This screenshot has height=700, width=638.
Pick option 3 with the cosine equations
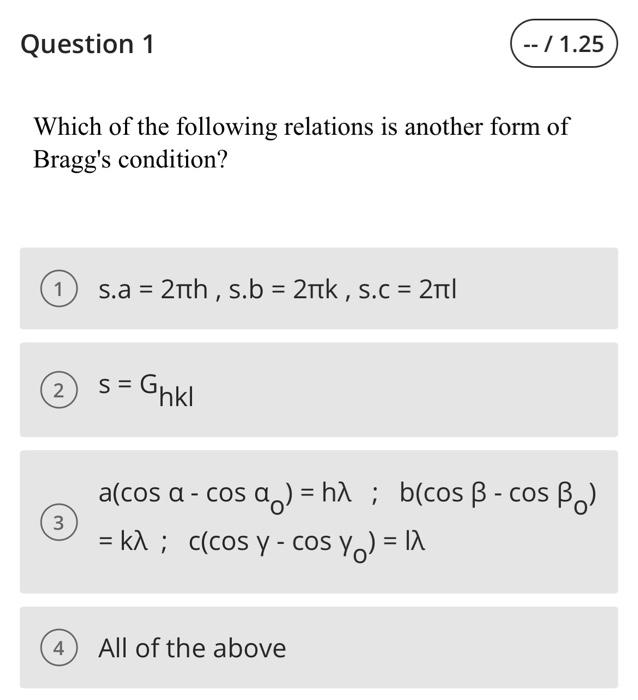59,521
